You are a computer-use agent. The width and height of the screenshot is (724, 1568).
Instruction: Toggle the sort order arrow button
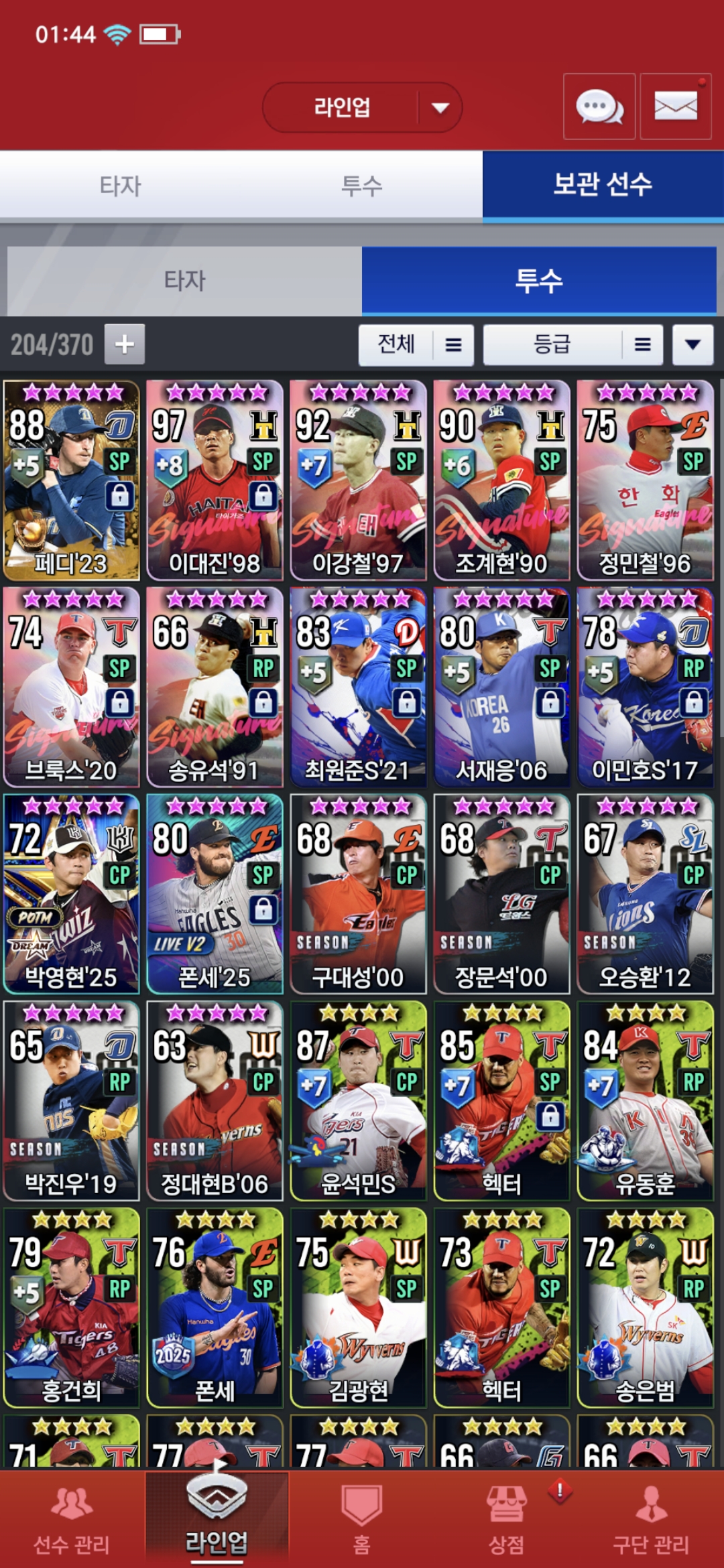click(x=692, y=345)
